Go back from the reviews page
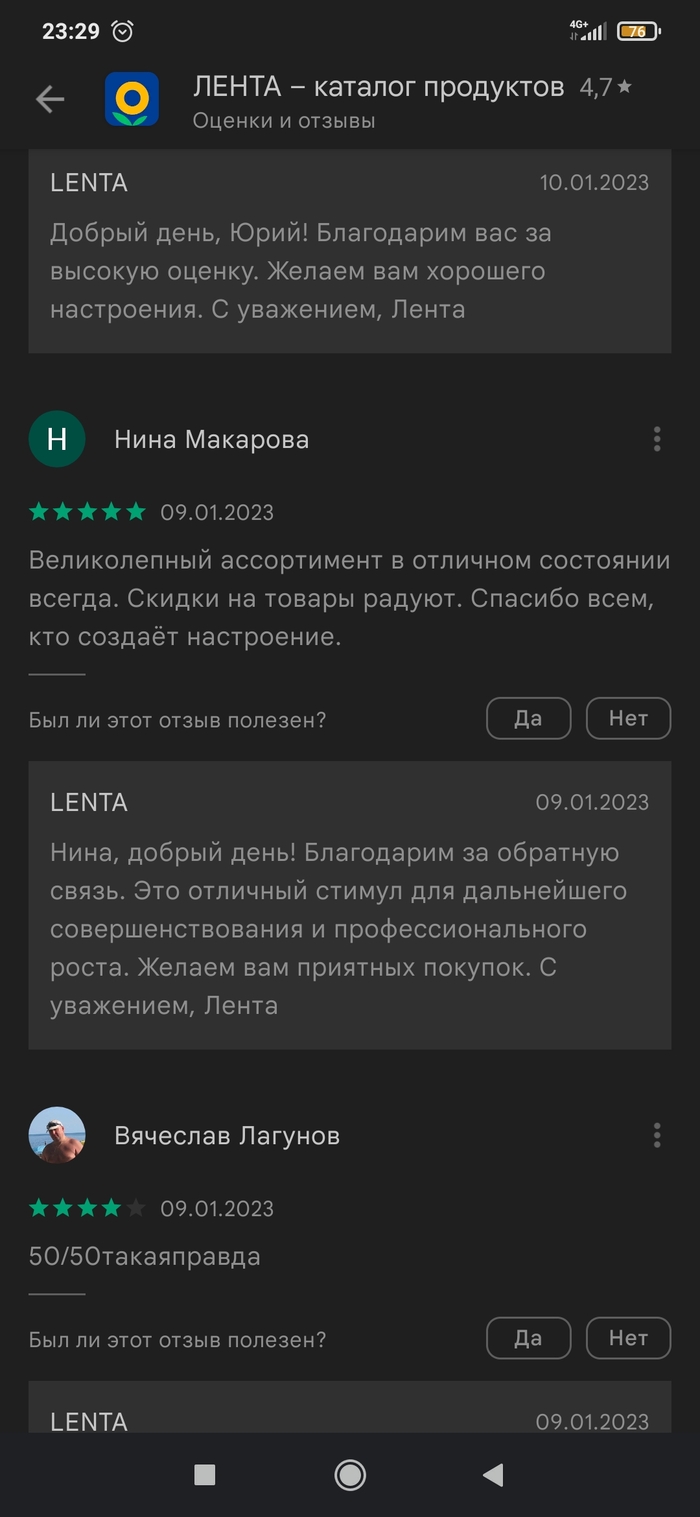This screenshot has height=1517, width=700. [49, 99]
